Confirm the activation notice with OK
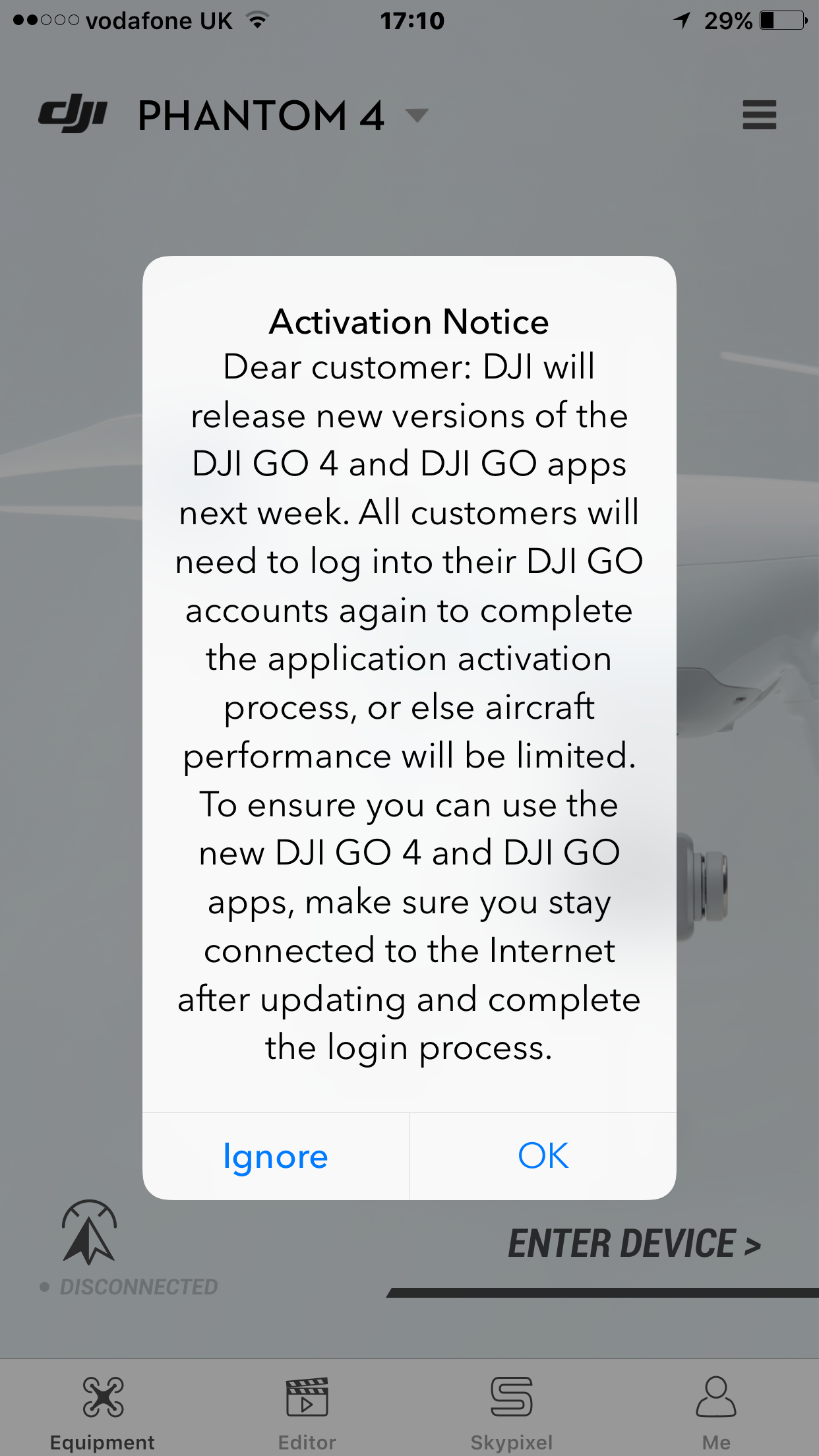 click(543, 1157)
